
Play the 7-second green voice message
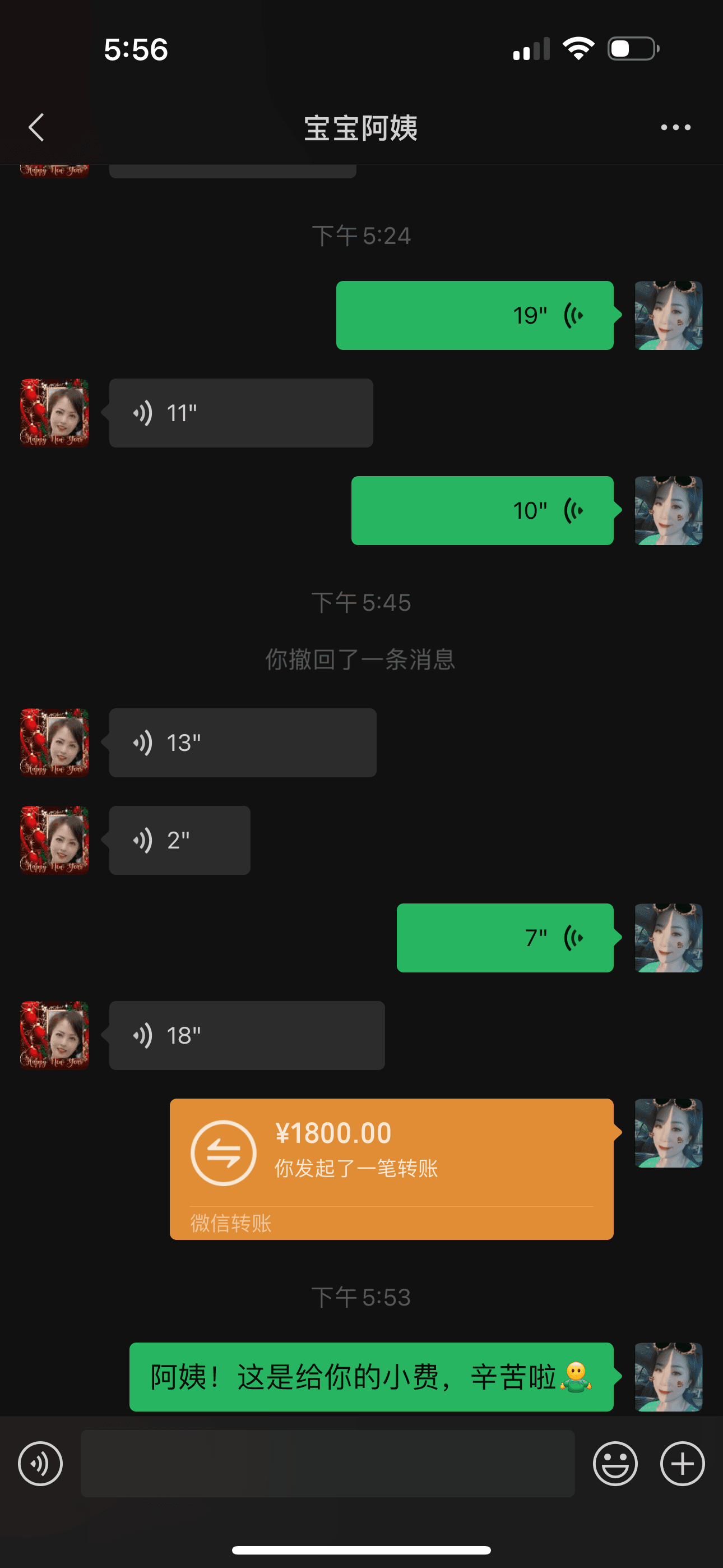click(505, 938)
